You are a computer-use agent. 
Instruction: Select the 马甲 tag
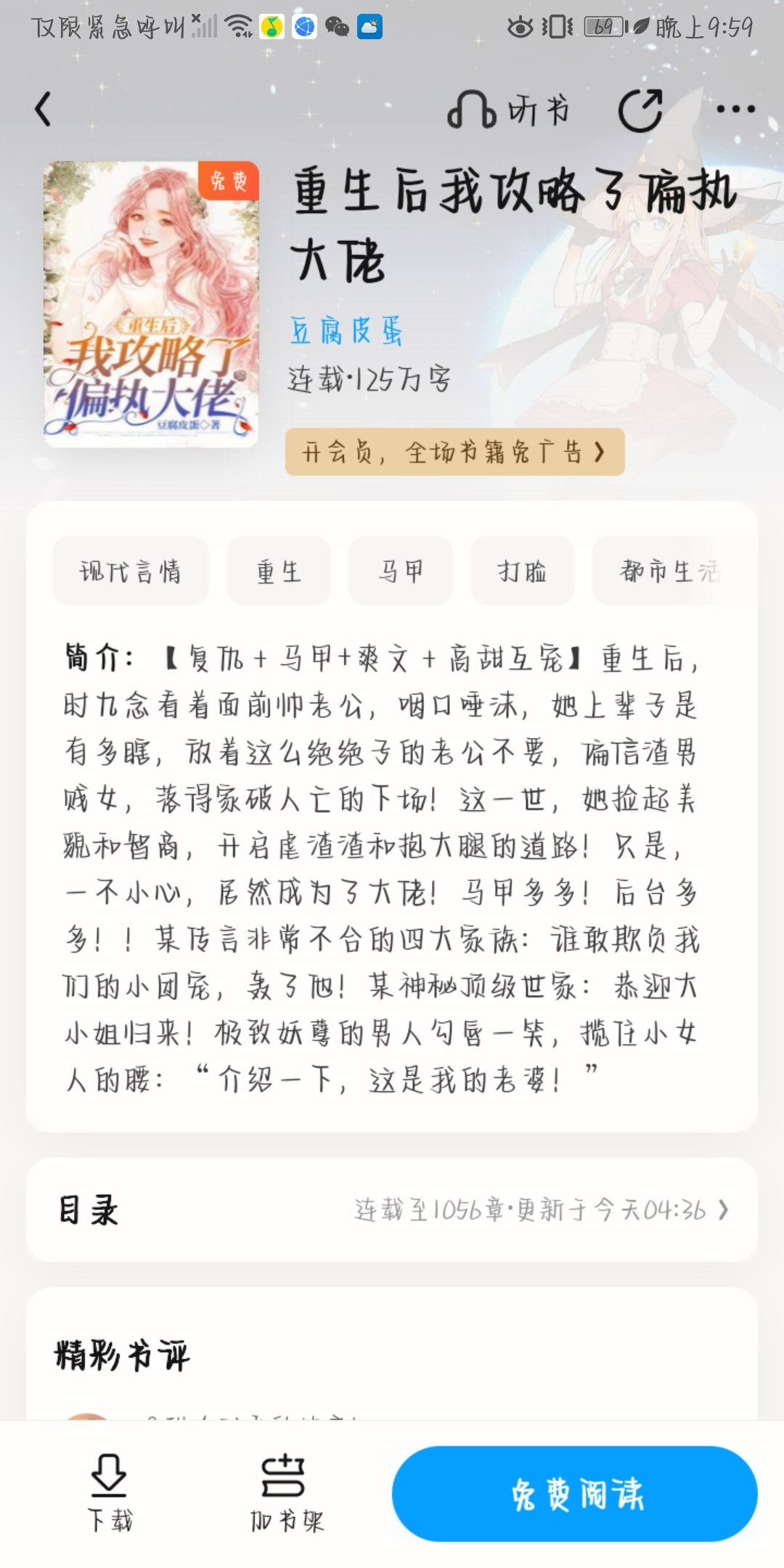coord(401,571)
